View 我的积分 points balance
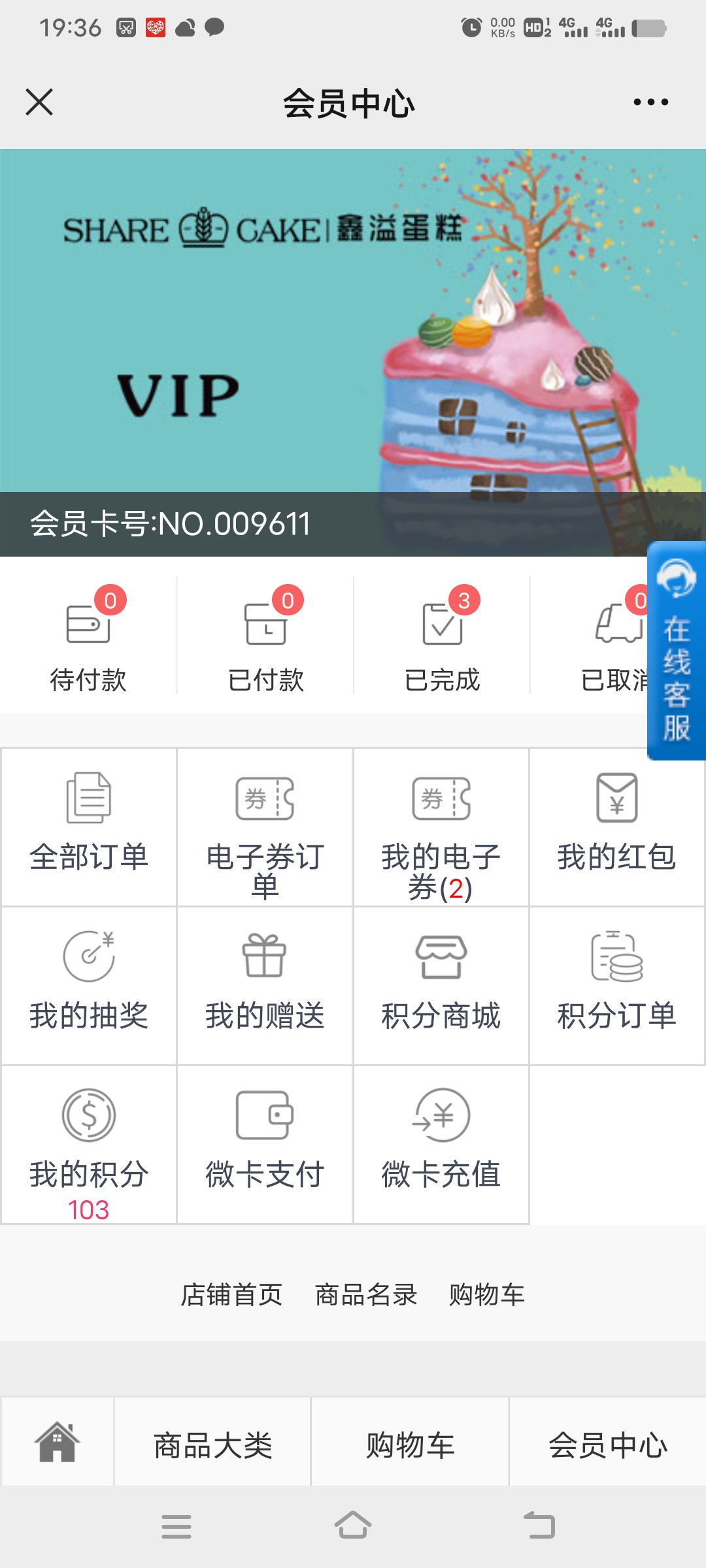This screenshot has height=1568, width=706. 89,1145
